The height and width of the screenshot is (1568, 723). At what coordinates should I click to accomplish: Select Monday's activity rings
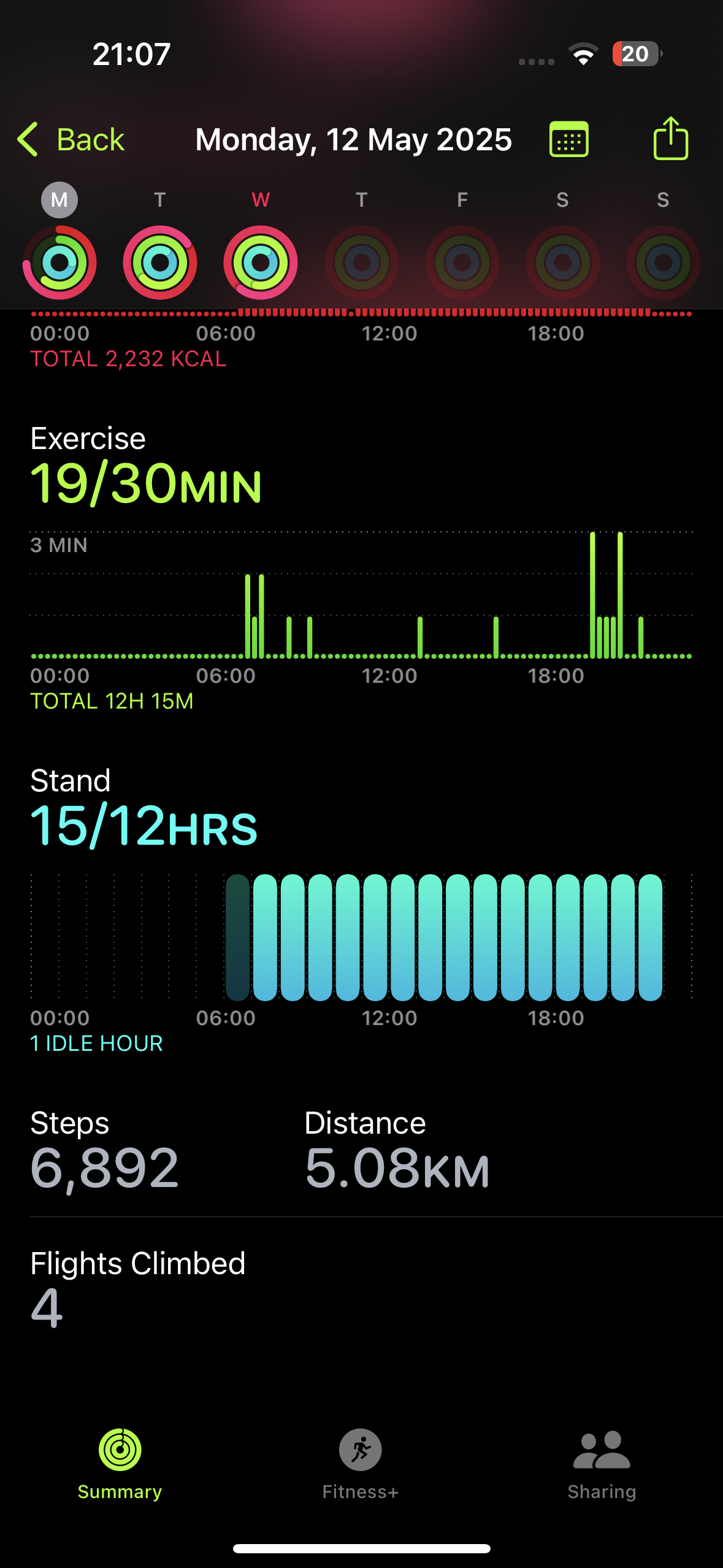[x=59, y=263]
